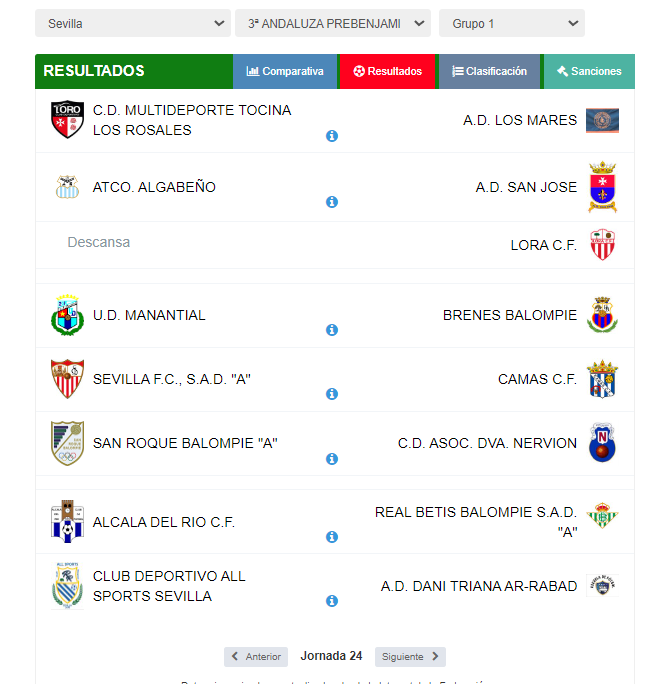Image resolution: width=651 pixels, height=684 pixels.
Task: Switch to the Comparativa tab
Action: pos(285,71)
